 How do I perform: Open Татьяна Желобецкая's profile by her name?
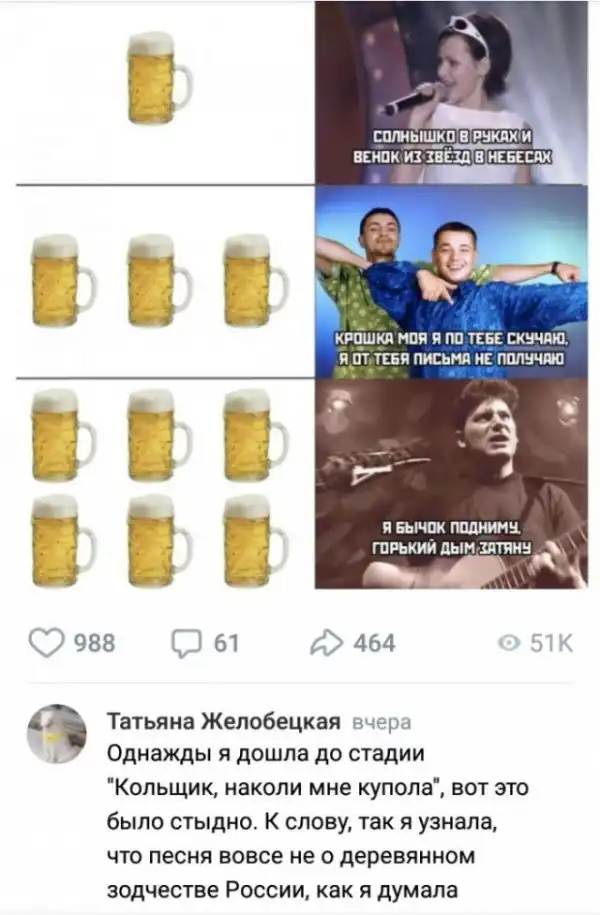click(x=226, y=722)
